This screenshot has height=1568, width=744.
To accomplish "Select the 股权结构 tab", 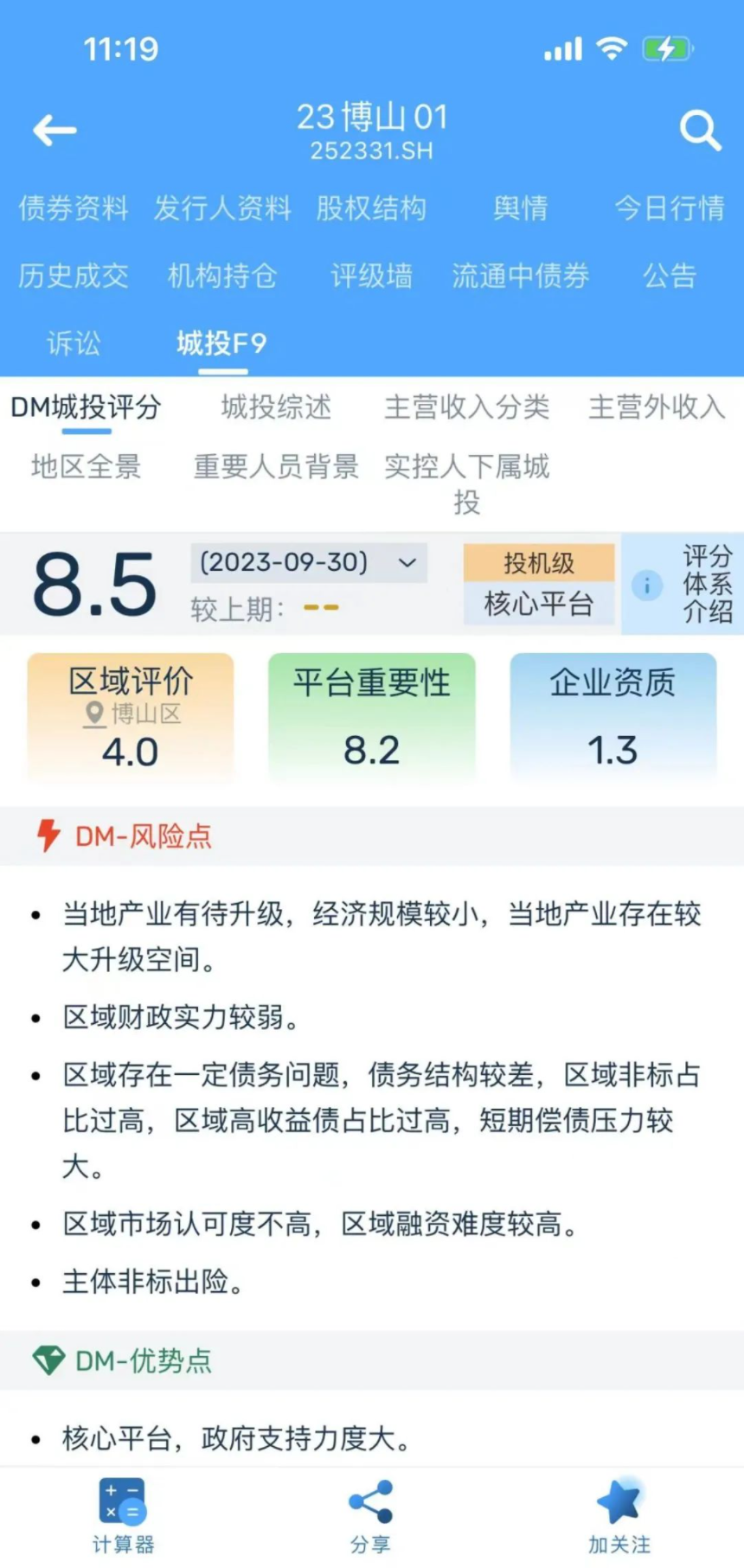I will (x=371, y=208).
